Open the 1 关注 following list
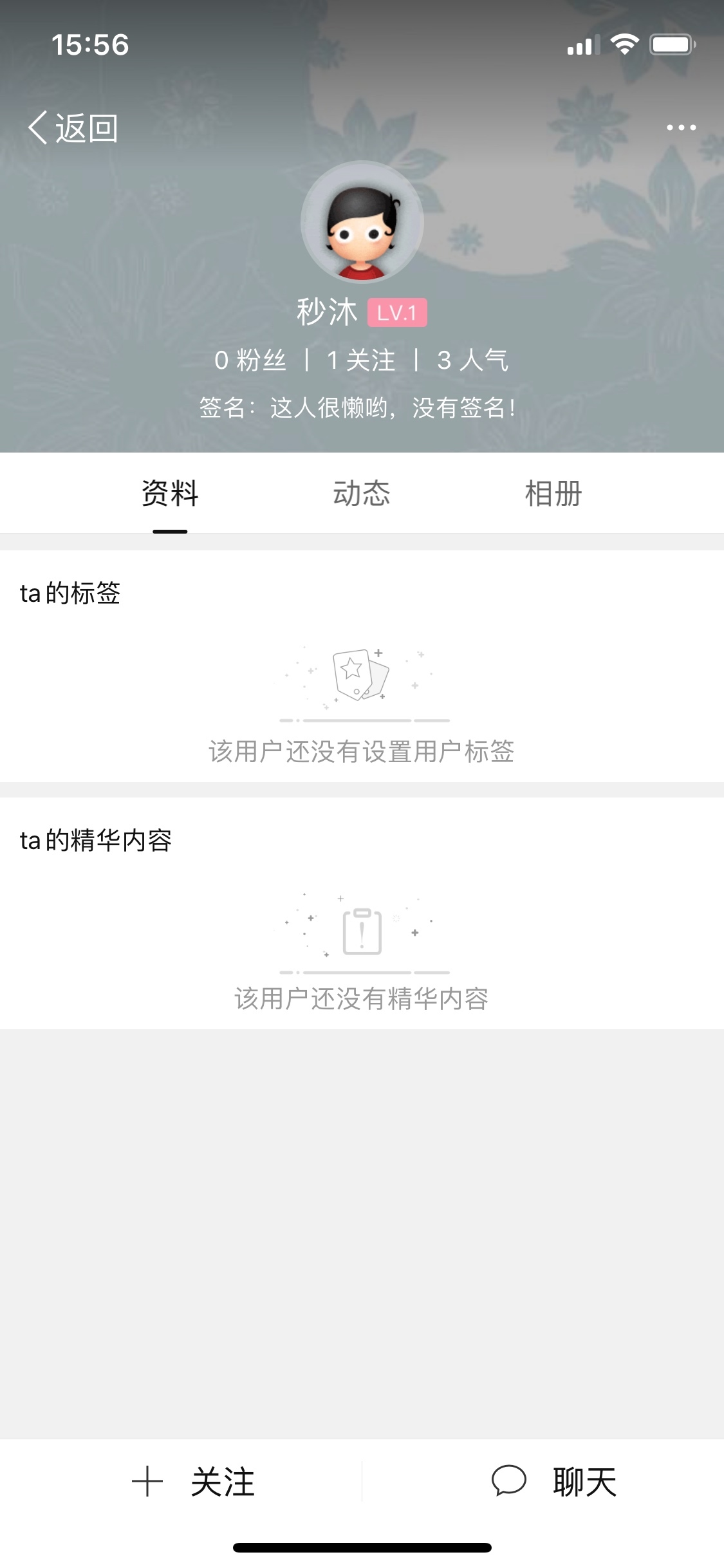 [361, 360]
